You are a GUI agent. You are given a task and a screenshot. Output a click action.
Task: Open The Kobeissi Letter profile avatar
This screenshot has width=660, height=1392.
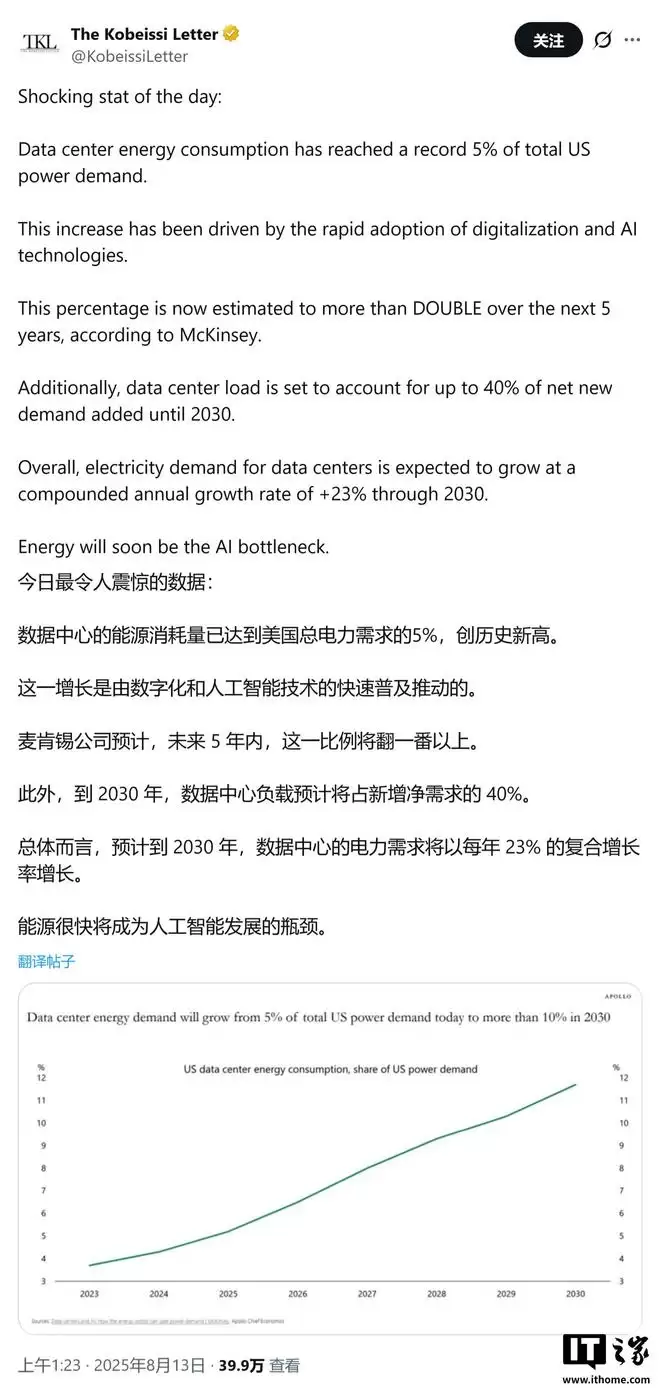tap(40, 42)
